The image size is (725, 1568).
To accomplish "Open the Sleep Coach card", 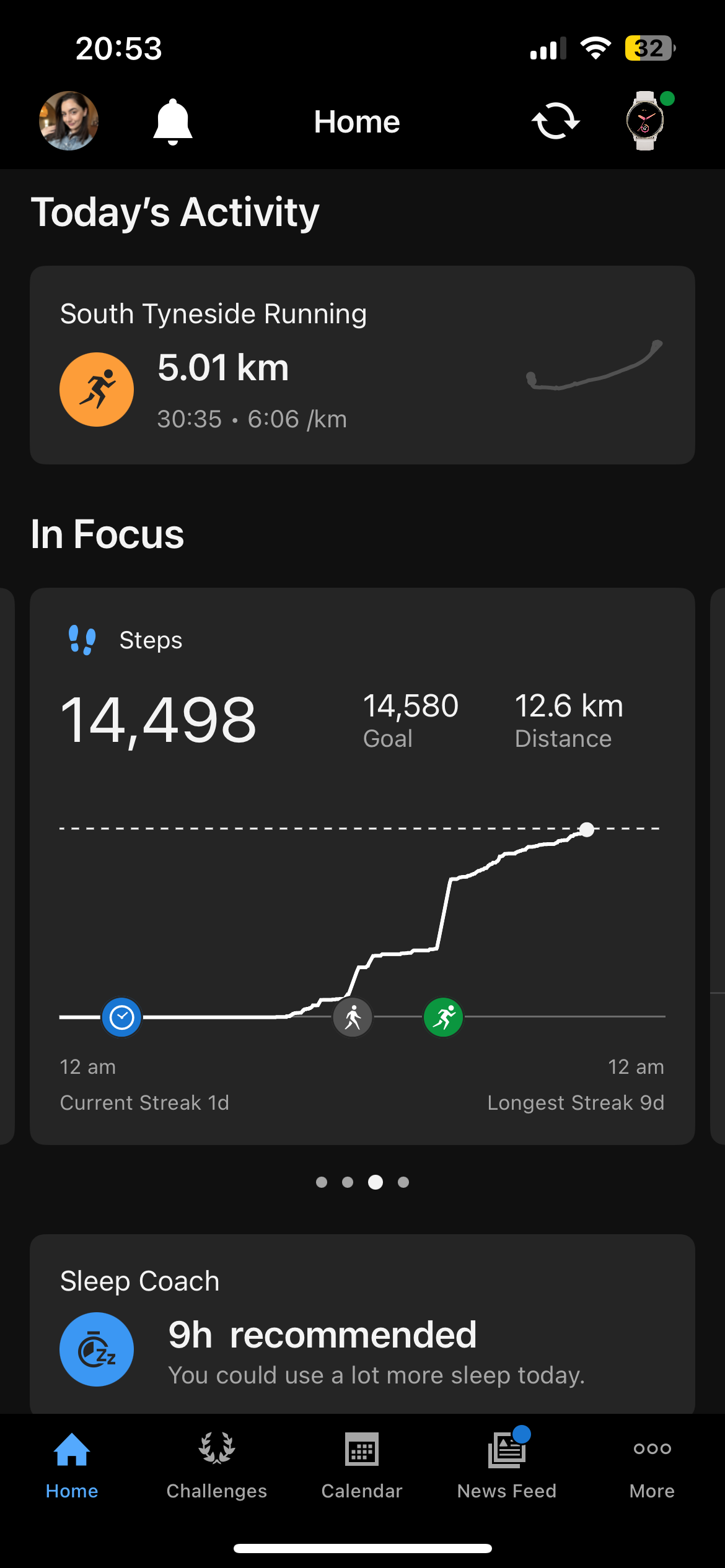I will pos(362,1325).
